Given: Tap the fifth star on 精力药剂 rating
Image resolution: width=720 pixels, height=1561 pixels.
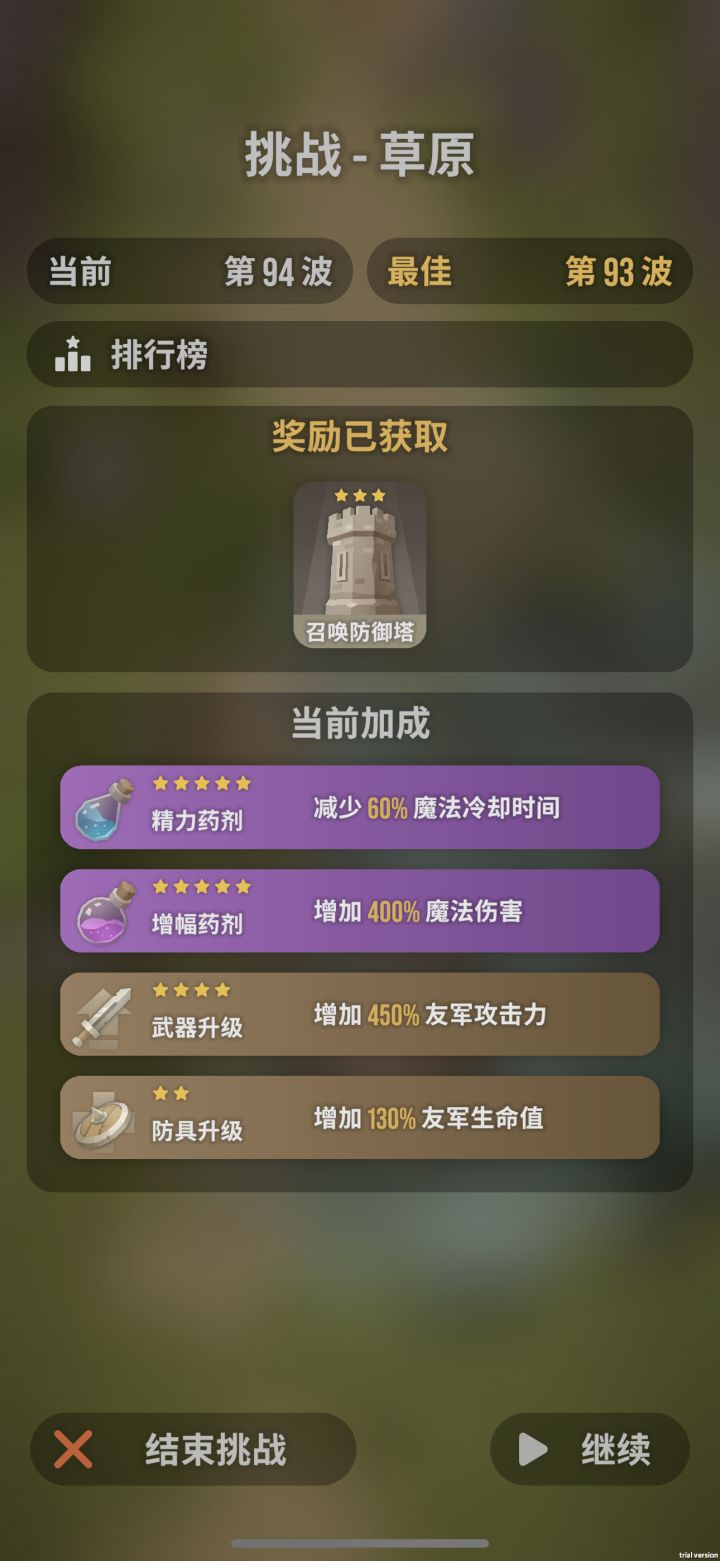Looking at the screenshot, I should tap(244, 783).
